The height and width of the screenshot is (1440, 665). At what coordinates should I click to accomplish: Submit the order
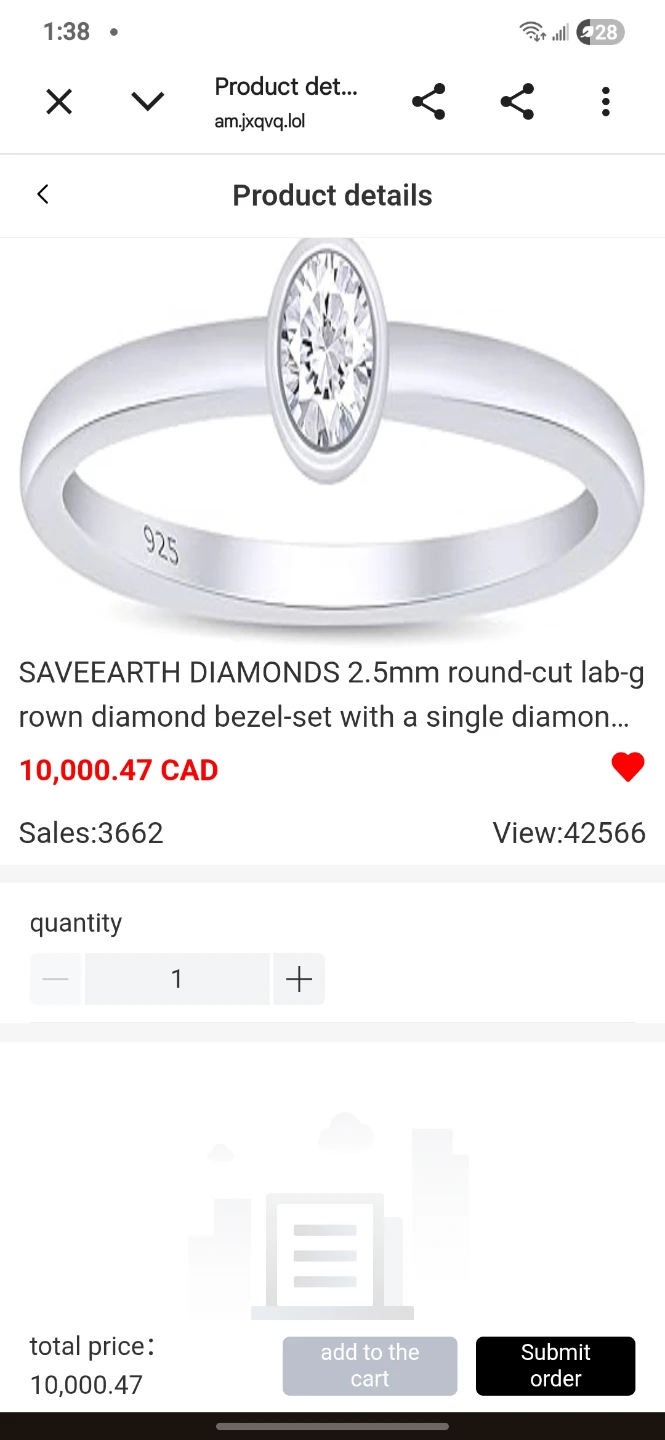pyautogui.click(x=555, y=1366)
